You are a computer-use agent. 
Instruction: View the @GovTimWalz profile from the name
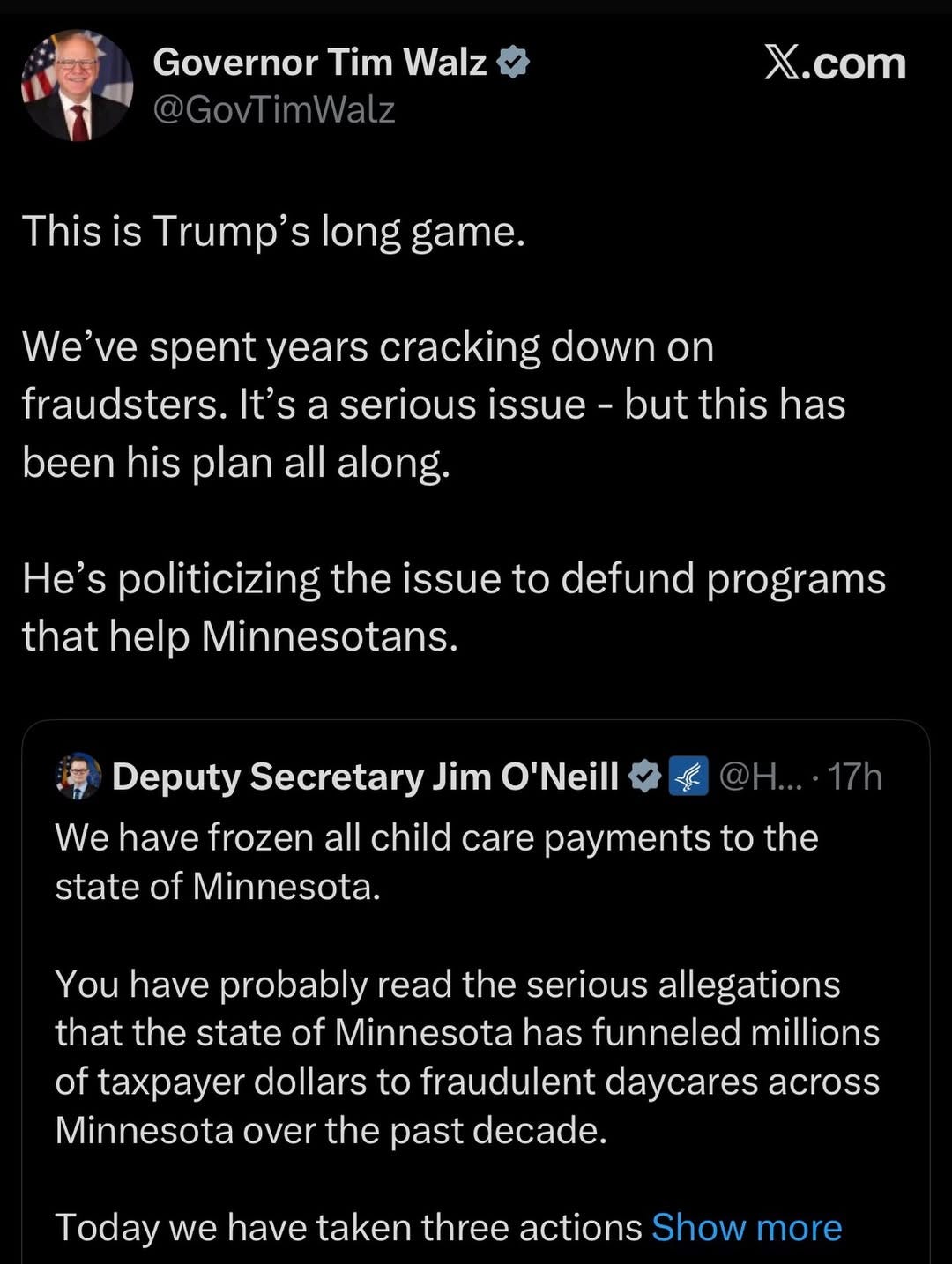[319, 63]
